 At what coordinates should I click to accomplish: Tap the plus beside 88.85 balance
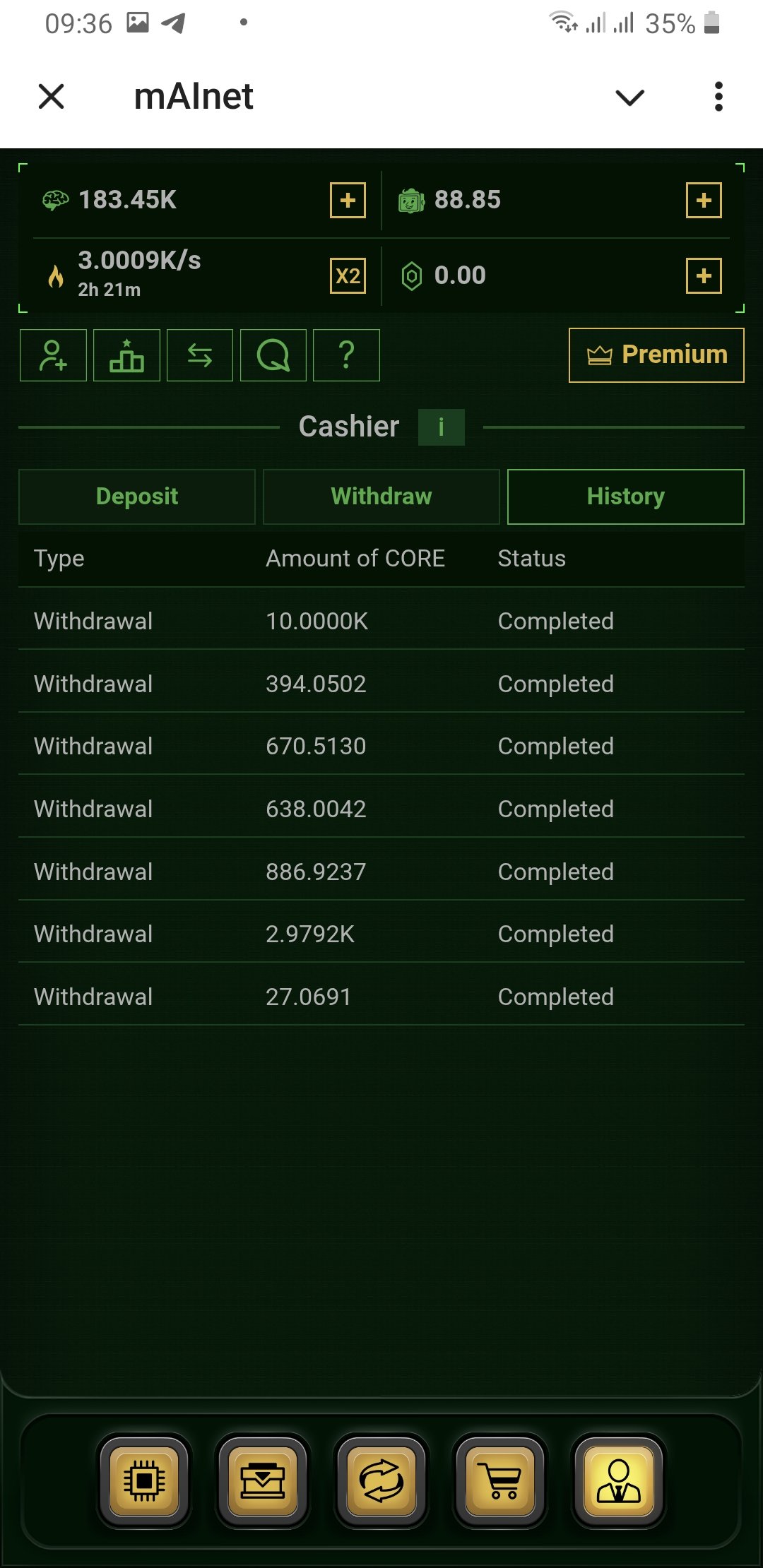click(704, 201)
